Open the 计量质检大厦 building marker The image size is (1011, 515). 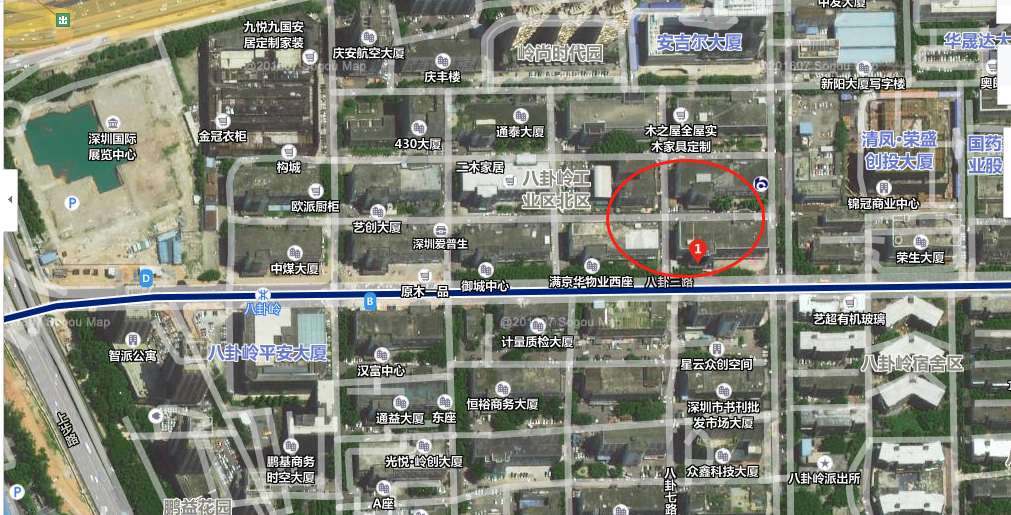(x=537, y=326)
